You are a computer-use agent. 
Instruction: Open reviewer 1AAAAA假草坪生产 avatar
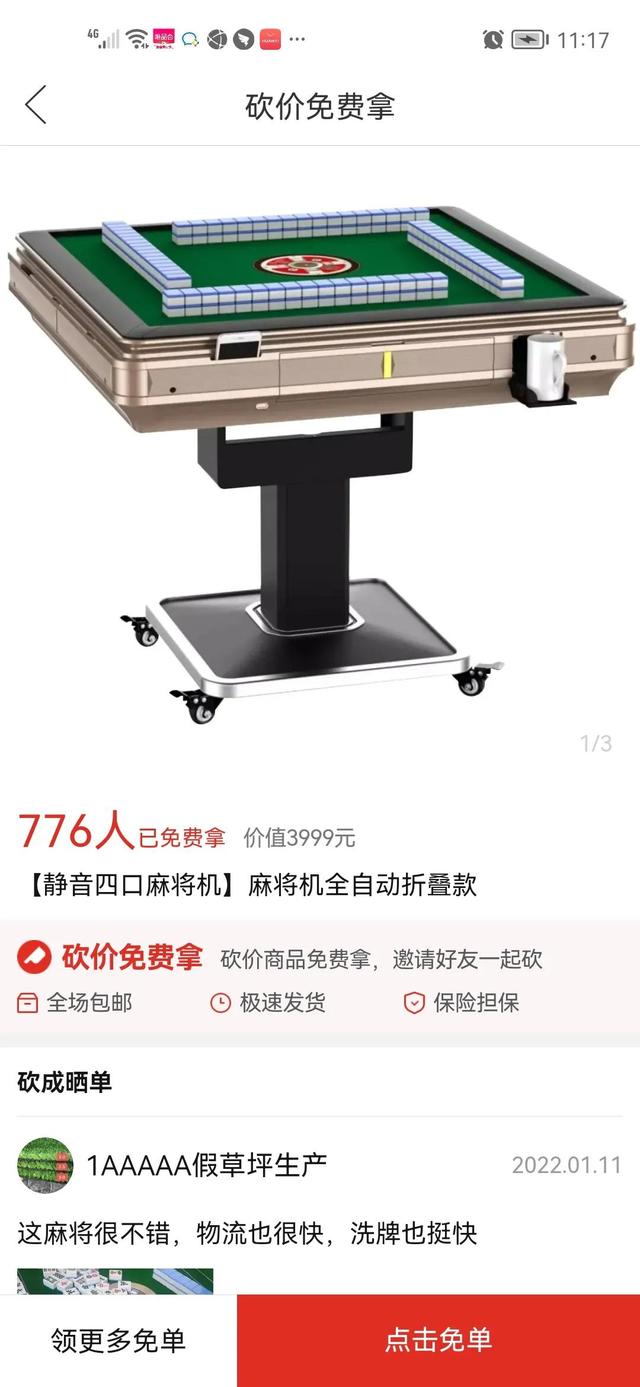tap(45, 1165)
